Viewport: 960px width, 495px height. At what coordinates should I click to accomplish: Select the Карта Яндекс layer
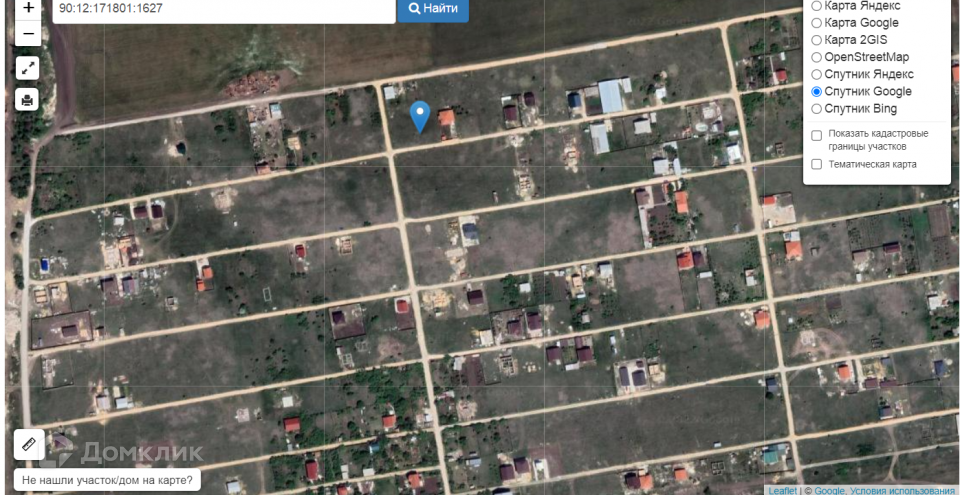point(817,6)
